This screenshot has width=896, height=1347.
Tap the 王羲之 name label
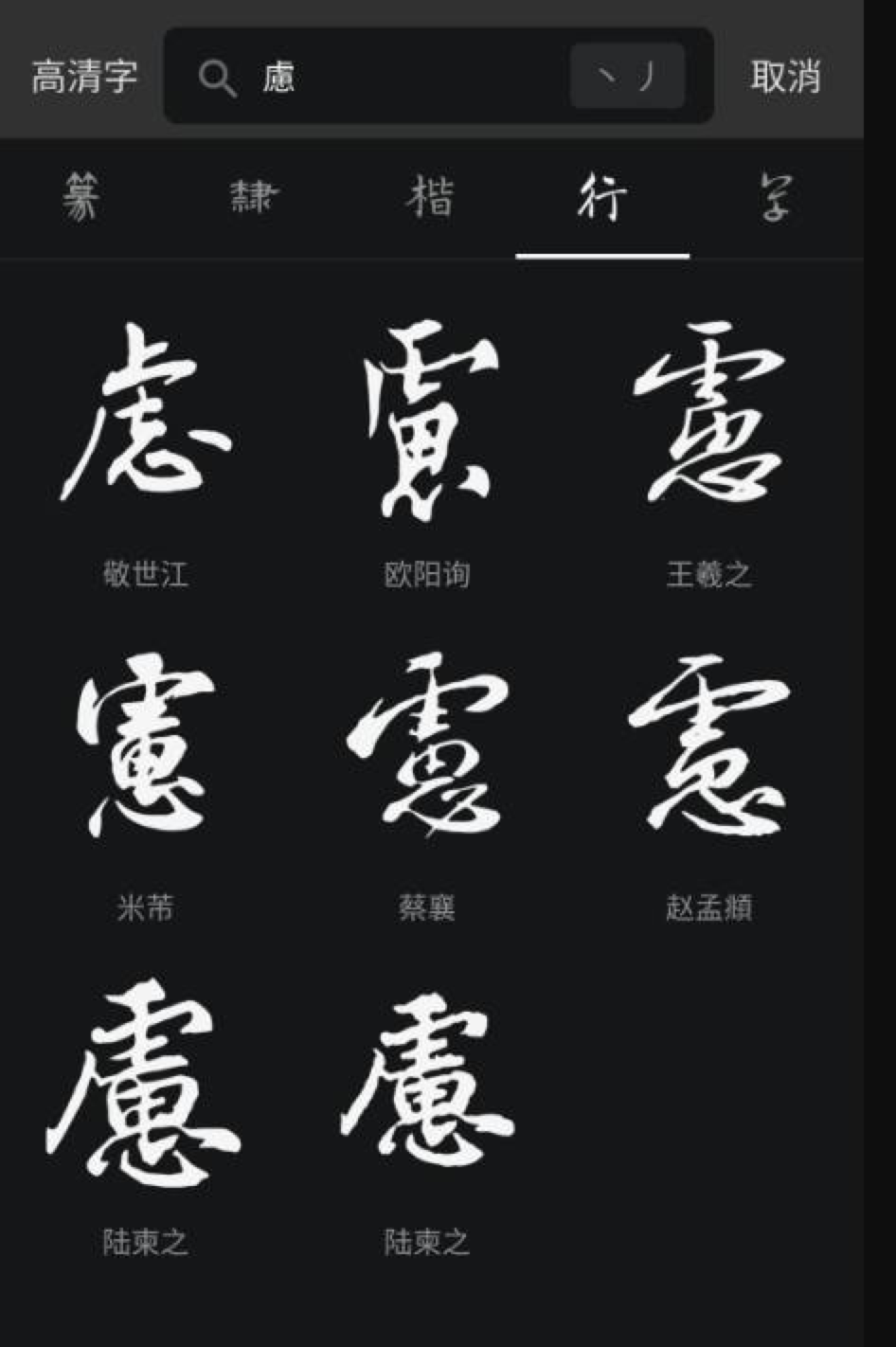710,571
